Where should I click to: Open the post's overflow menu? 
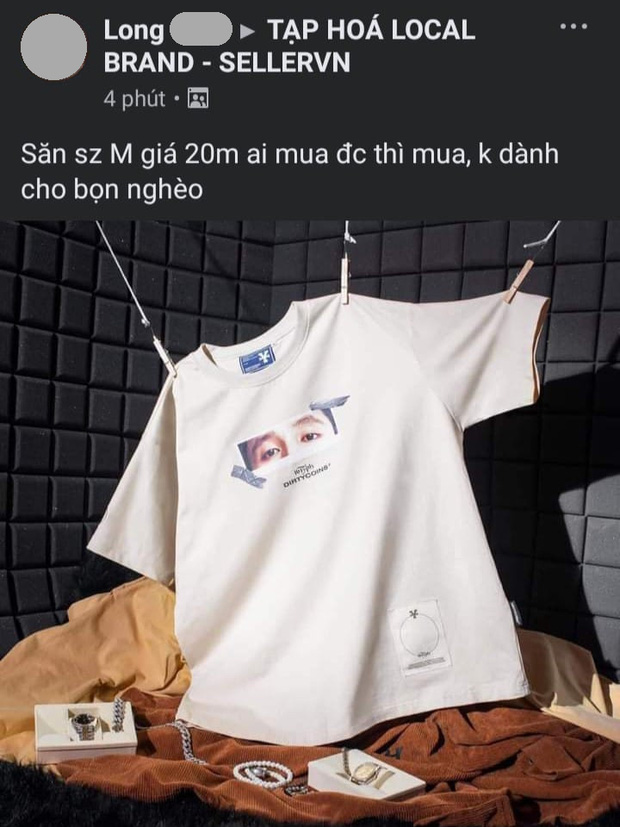(573, 26)
